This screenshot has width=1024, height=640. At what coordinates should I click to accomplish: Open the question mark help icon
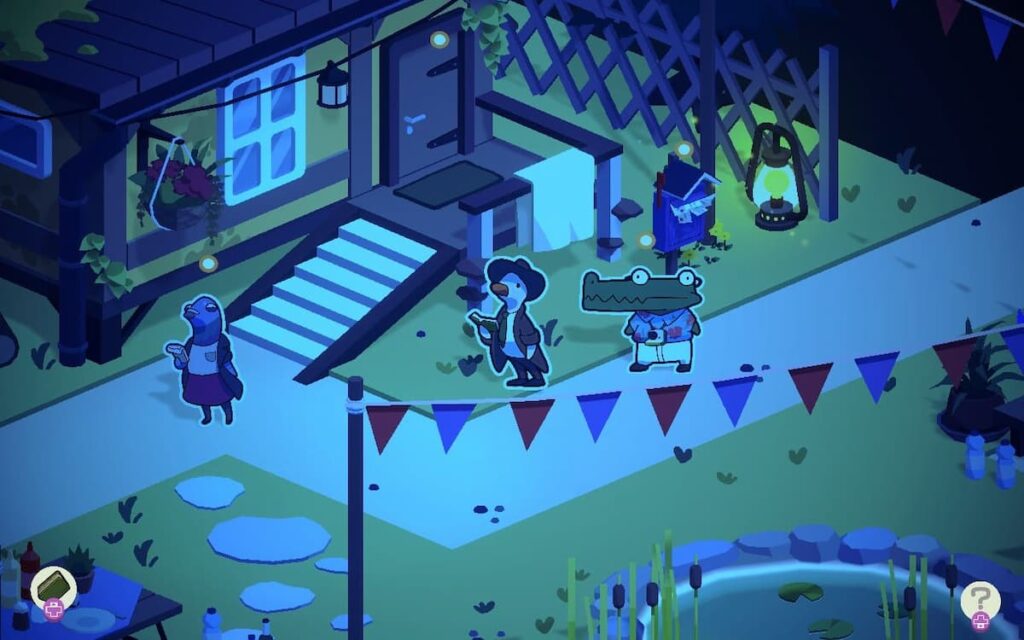click(980, 599)
